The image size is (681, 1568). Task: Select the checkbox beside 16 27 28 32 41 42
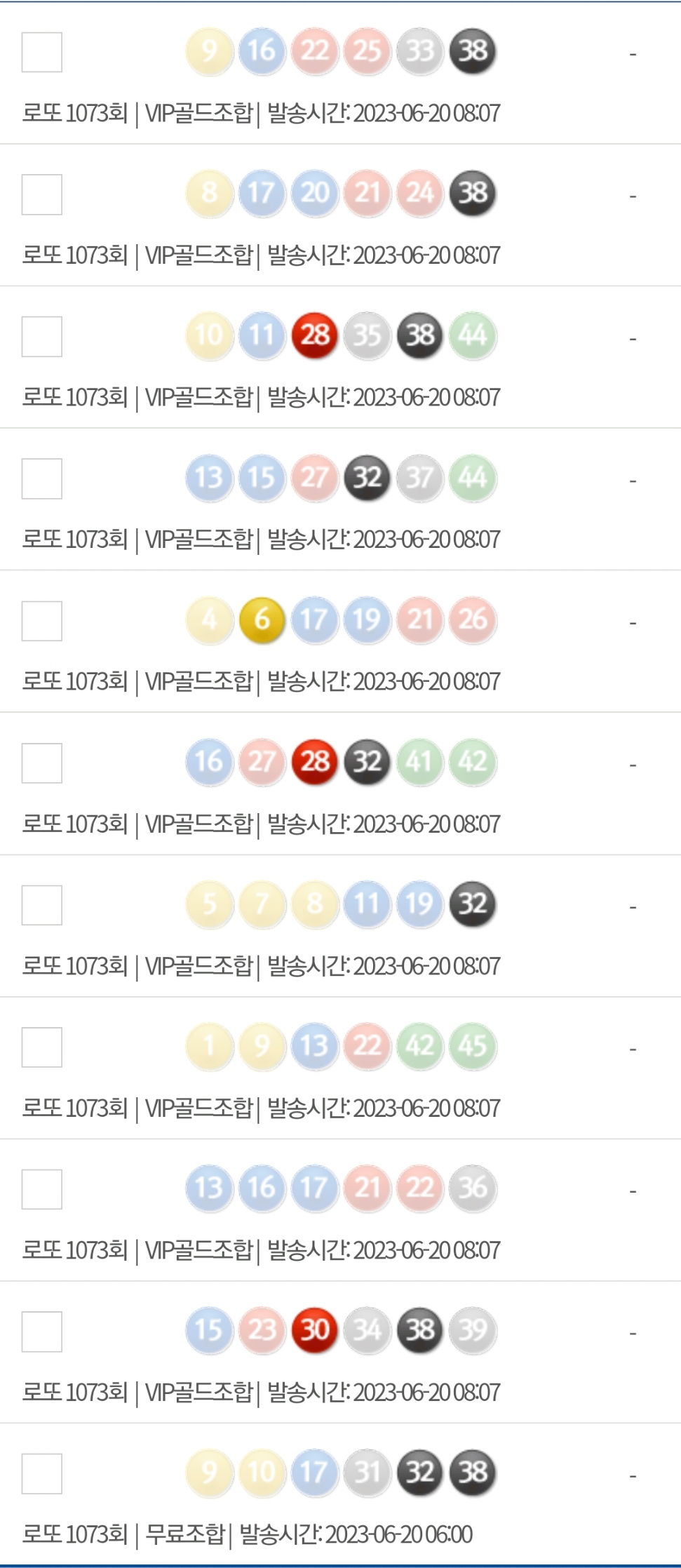click(x=42, y=763)
